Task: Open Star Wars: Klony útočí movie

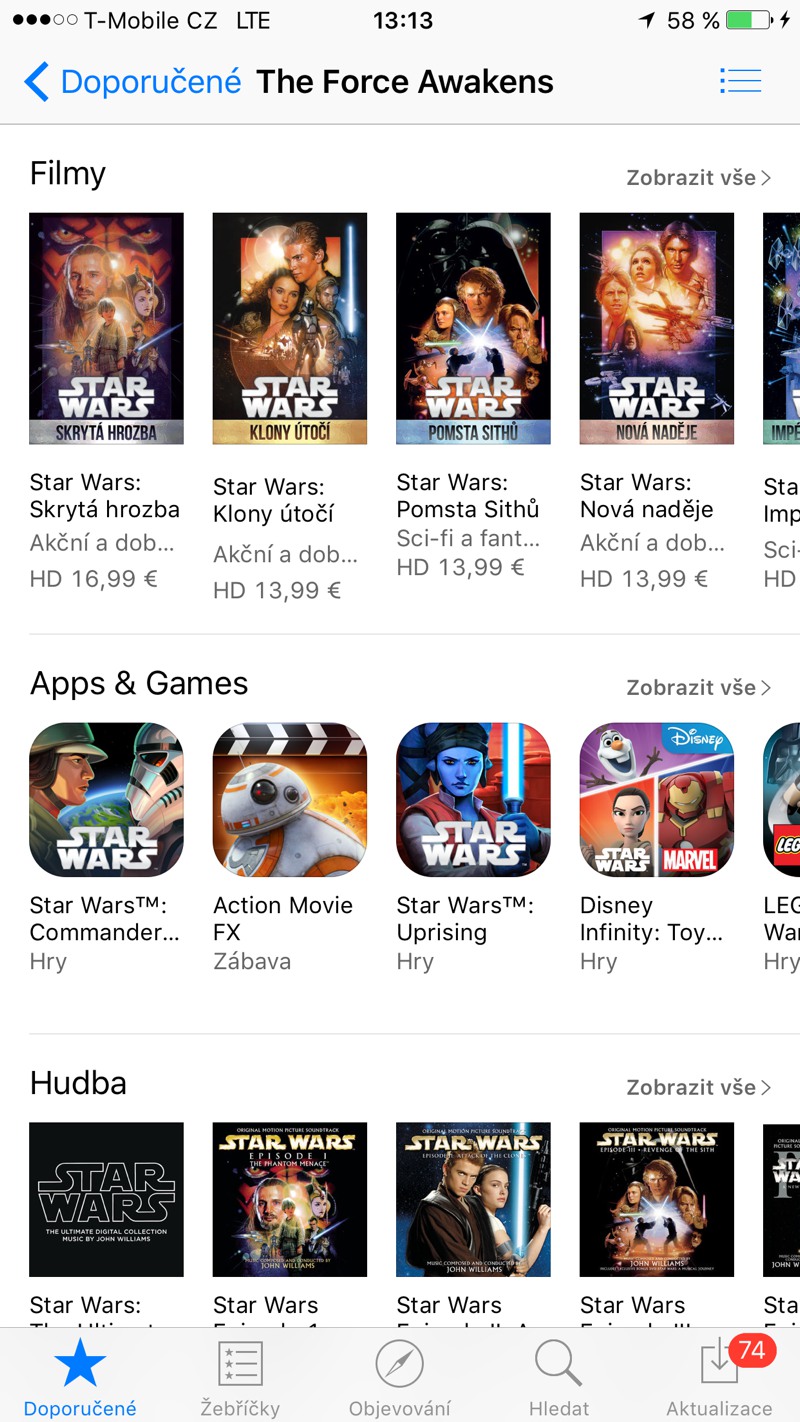Action: (290, 328)
